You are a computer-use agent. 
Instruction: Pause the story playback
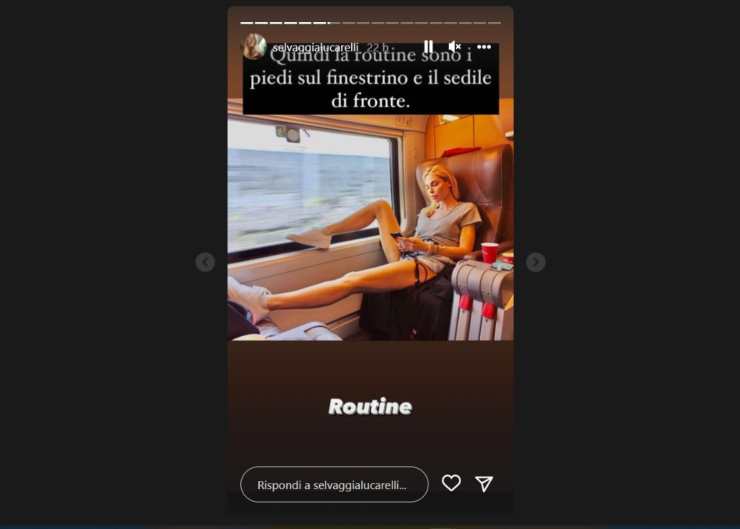tap(428, 47)
